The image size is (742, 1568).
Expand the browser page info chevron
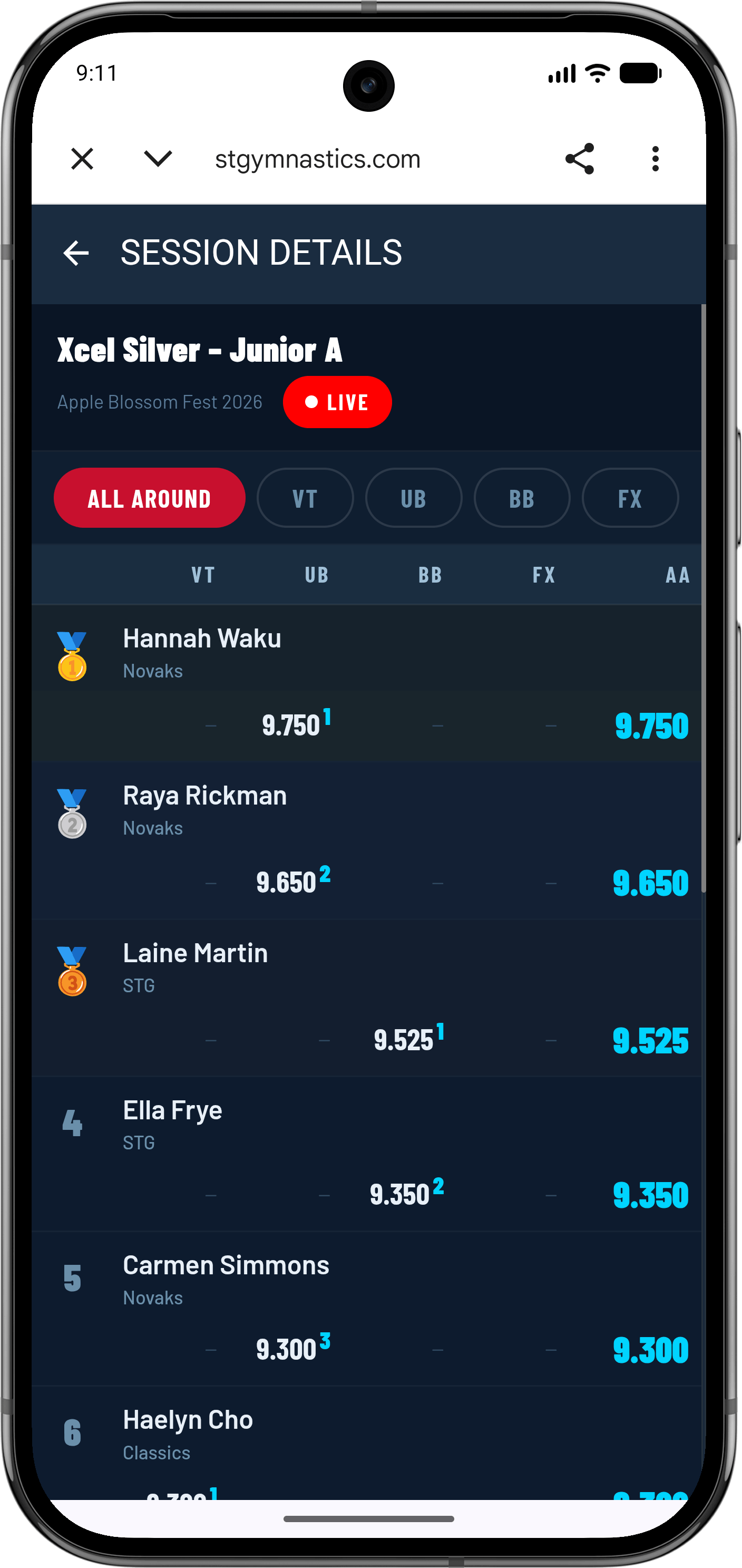(x=158, y=159)
